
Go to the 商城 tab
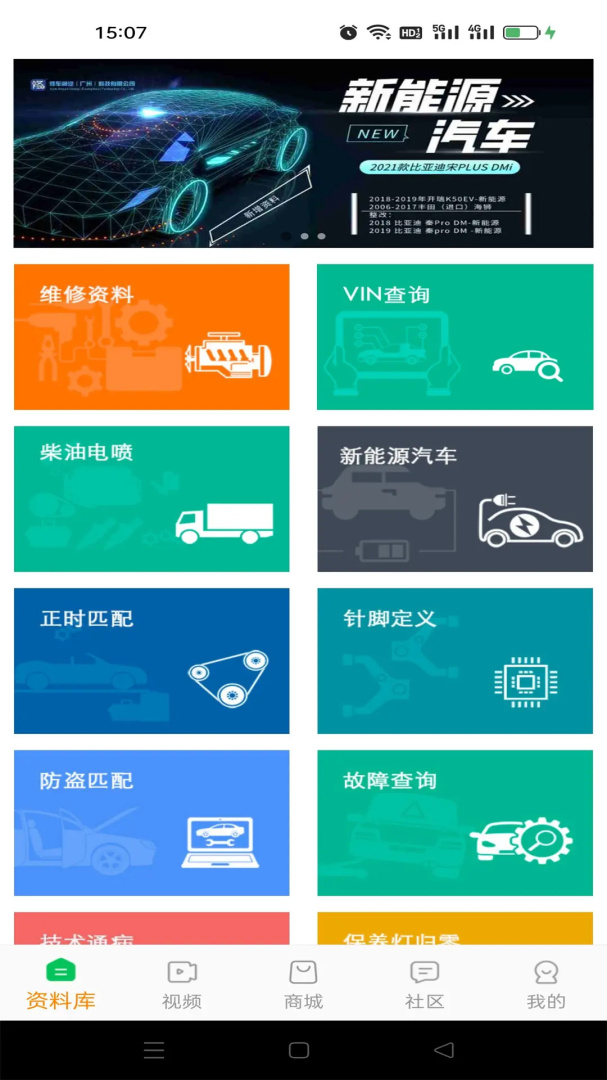303,984
